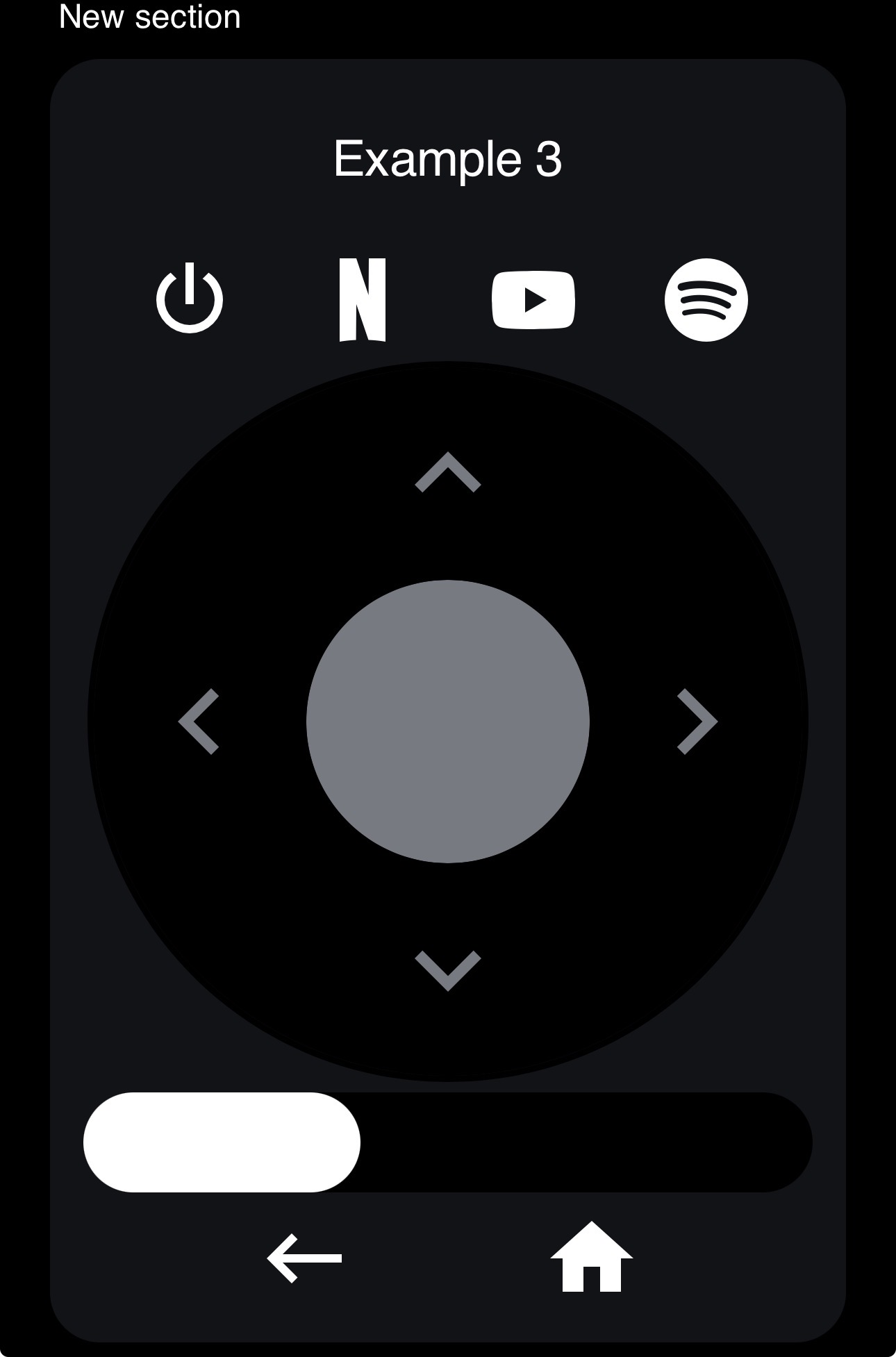Tap the volume slider track

583,1142
